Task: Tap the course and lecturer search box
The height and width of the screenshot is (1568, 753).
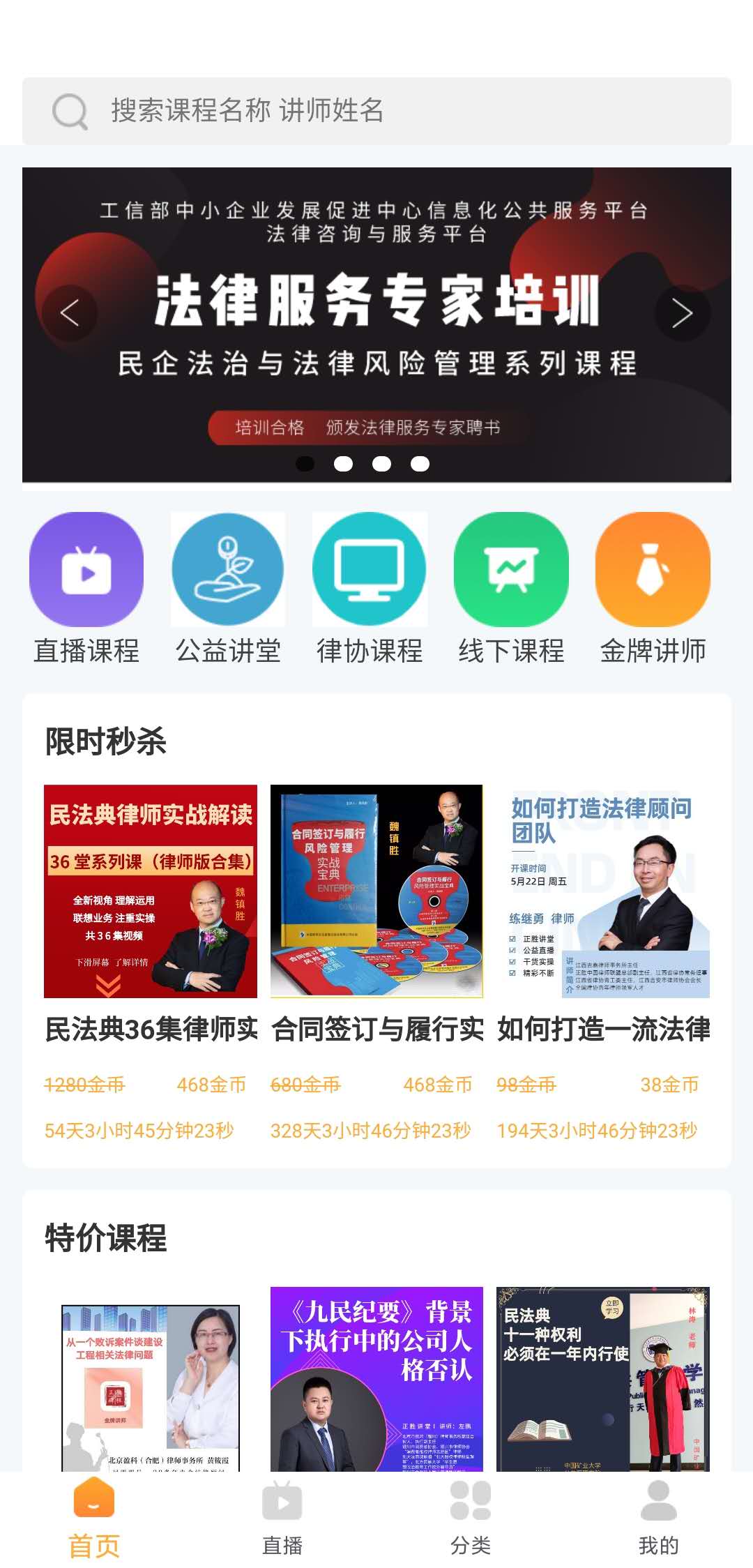Action: pyautogui.click(x=376, y=111)
